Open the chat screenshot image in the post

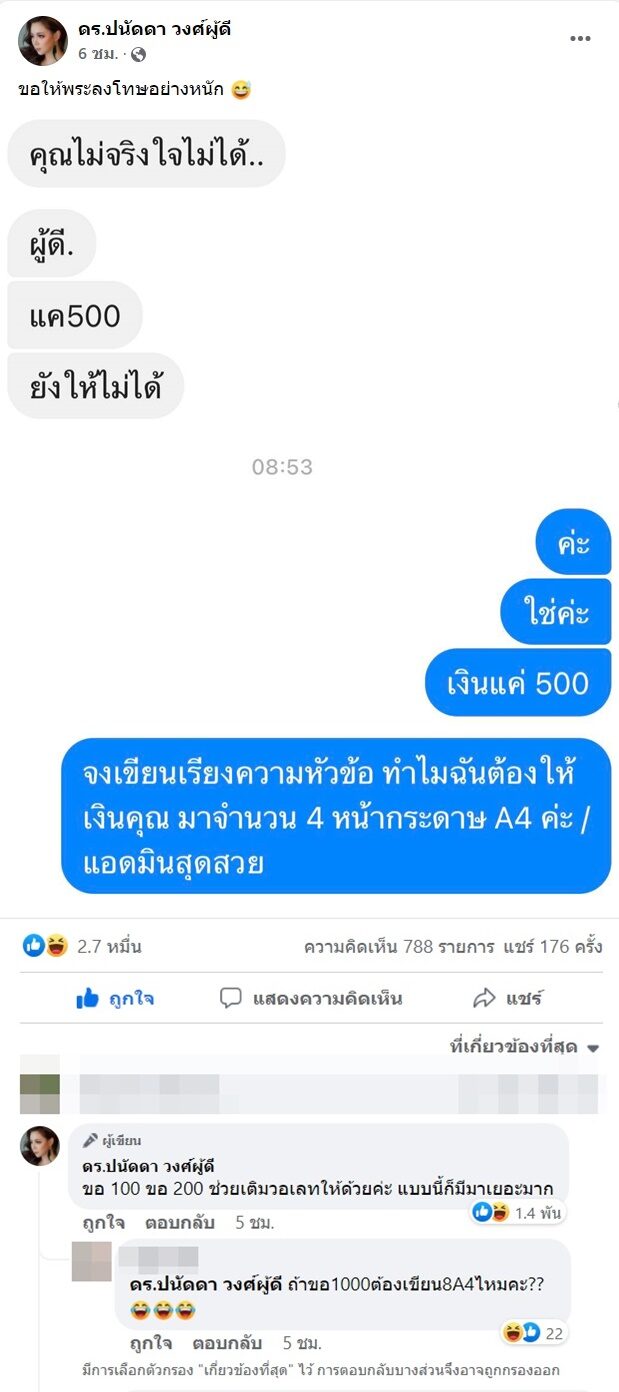[309, 500]
